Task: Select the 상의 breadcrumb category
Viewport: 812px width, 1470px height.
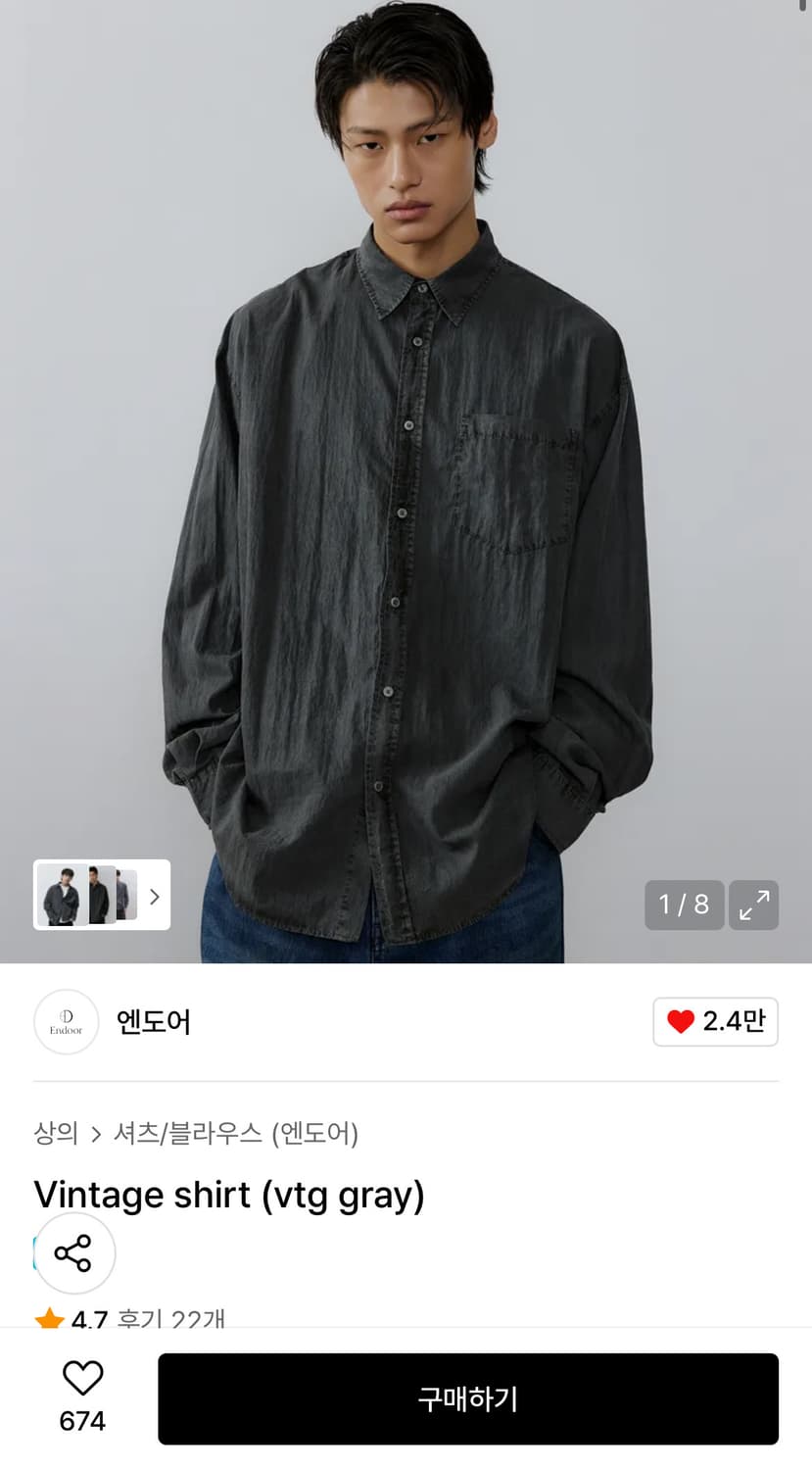Action: (x=55, y=1134)
